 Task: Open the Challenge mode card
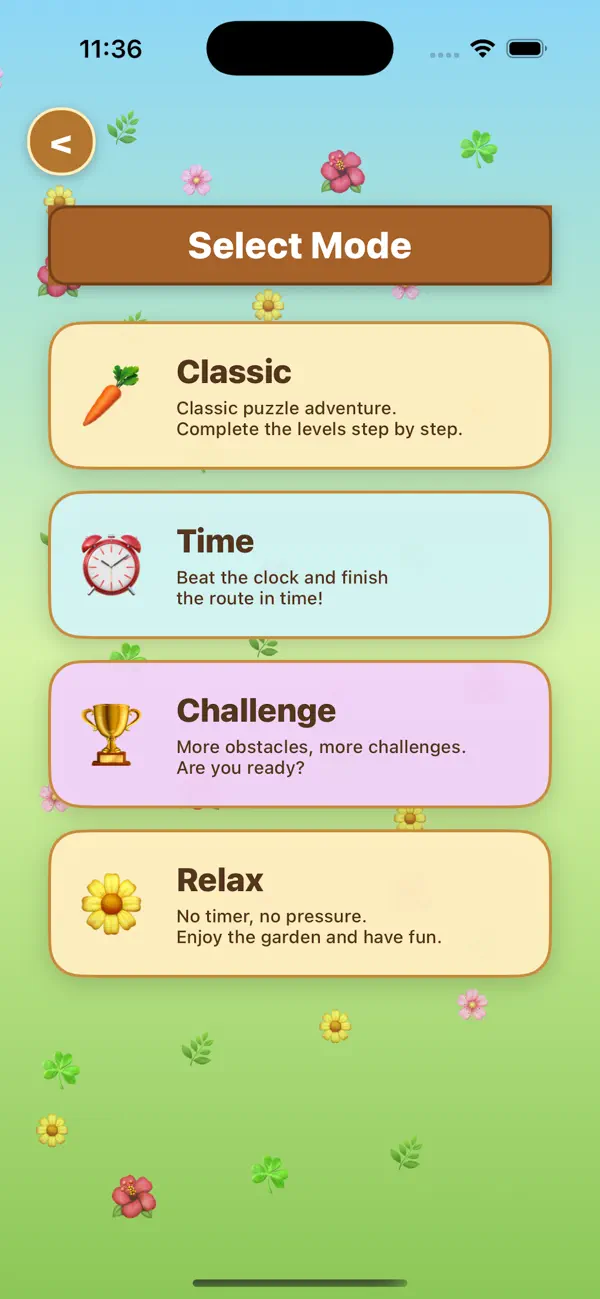coord(300,734)
